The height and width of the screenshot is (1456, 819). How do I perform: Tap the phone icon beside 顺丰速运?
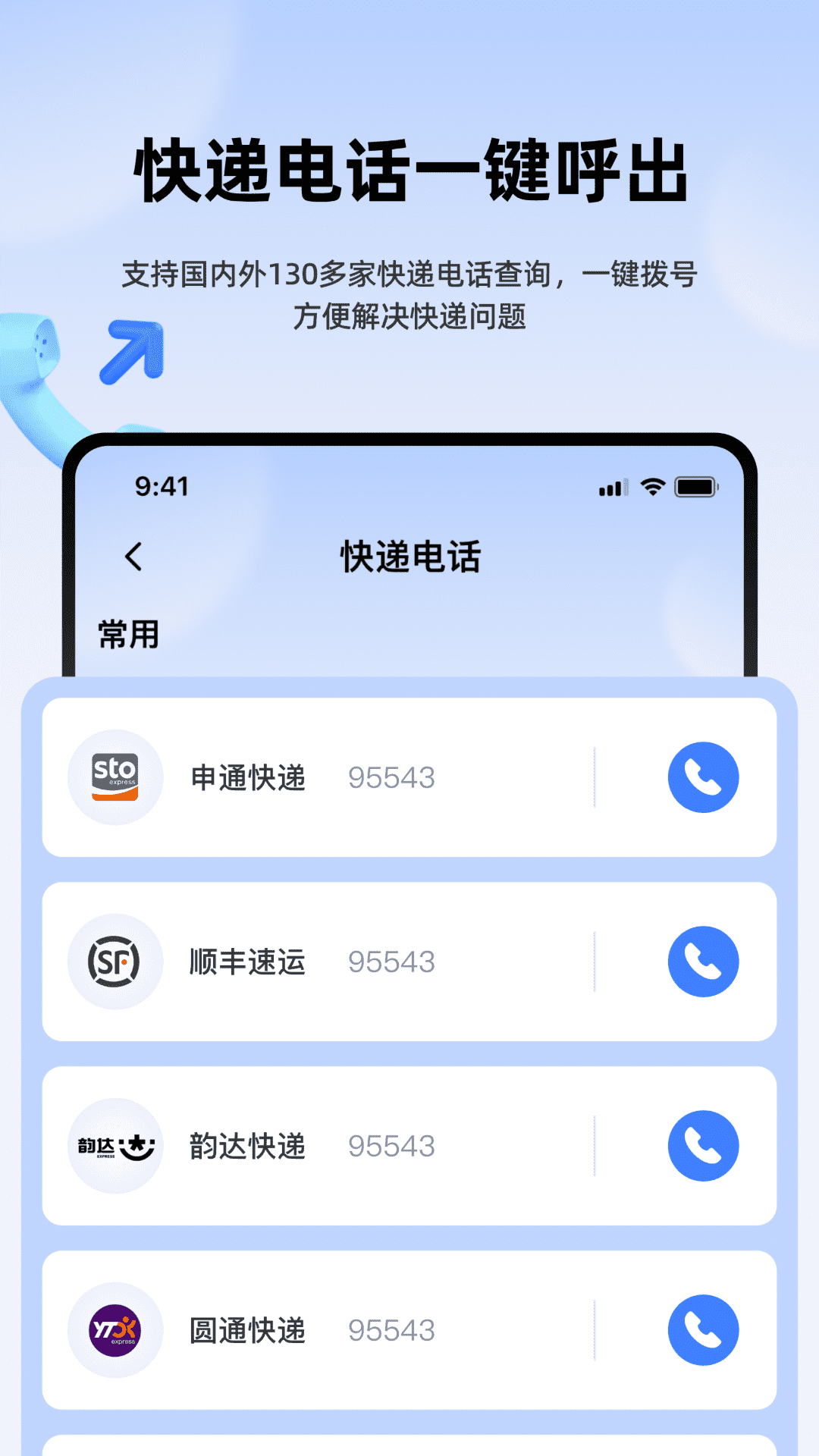coord(702,961)
